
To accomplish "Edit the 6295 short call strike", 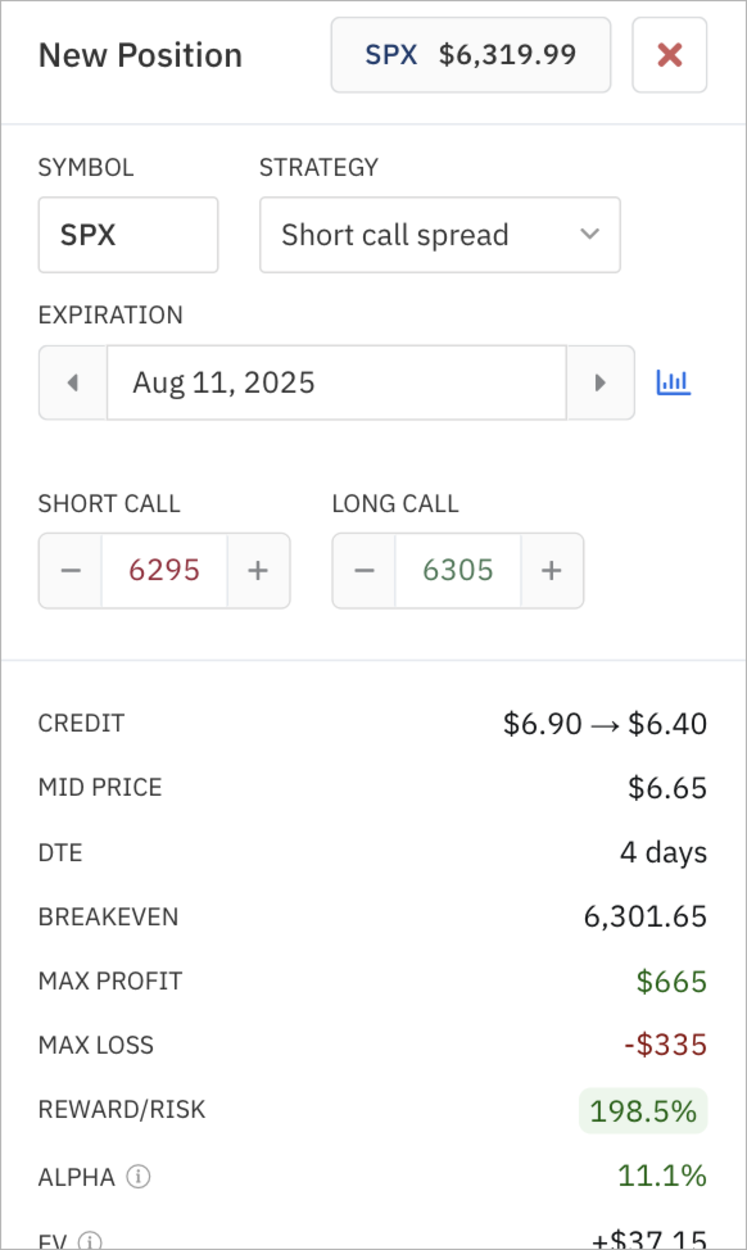I will point(164,571).
